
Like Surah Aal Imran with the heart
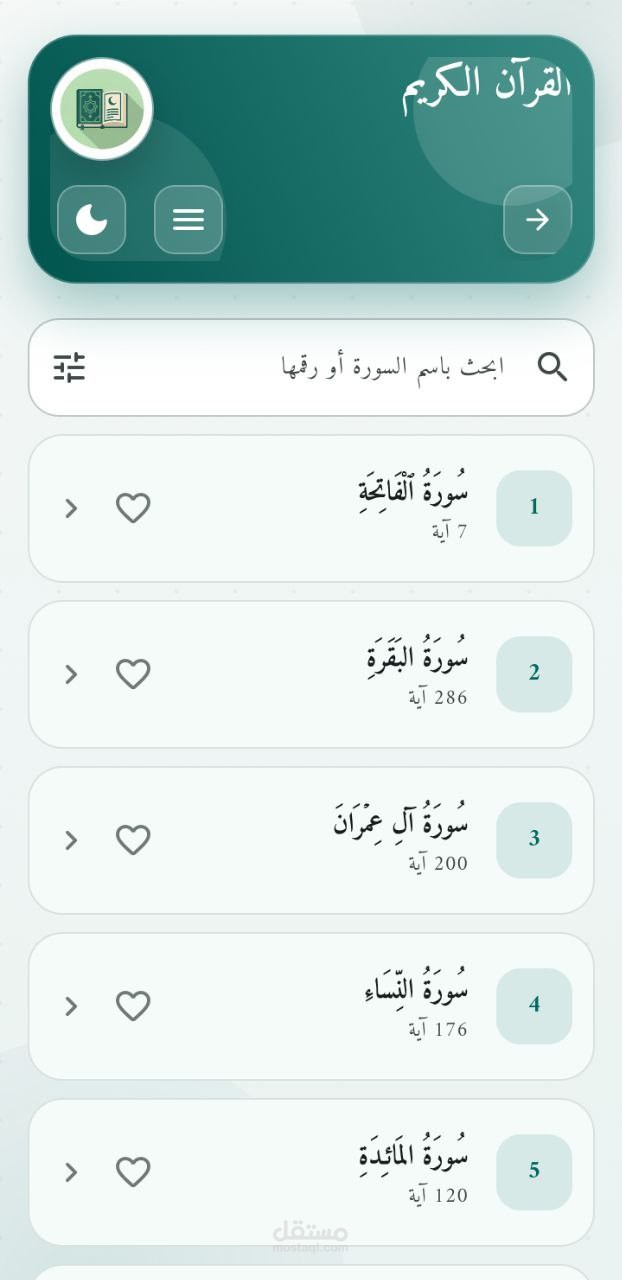[x=133, y=840]
